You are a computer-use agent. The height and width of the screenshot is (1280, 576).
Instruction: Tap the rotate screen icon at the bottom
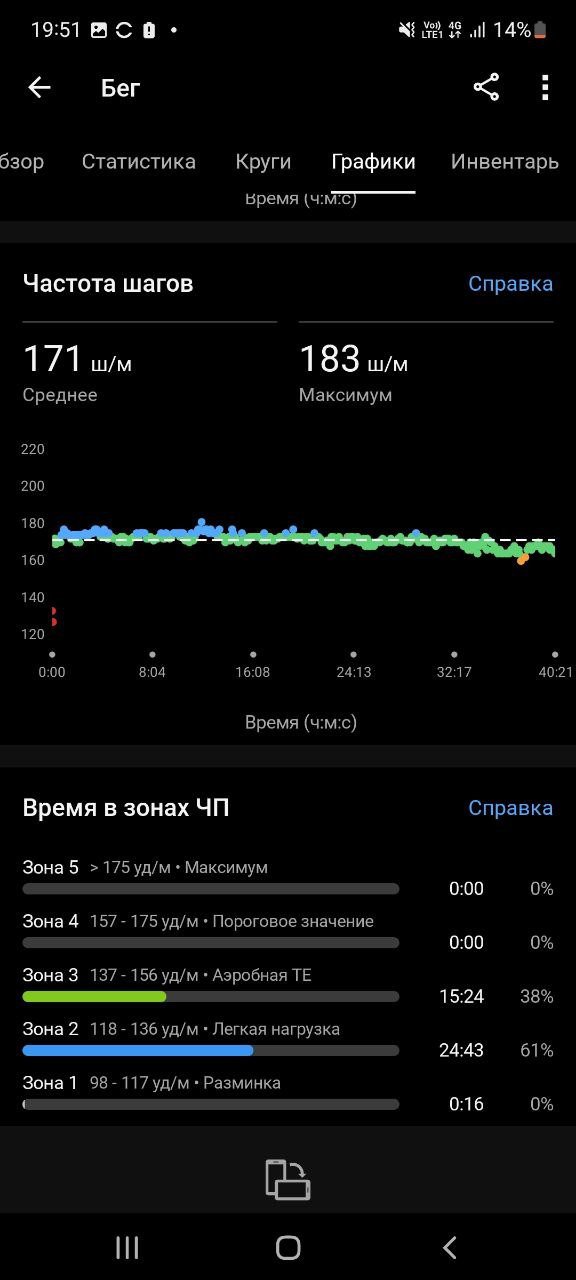click(288, 1179)
